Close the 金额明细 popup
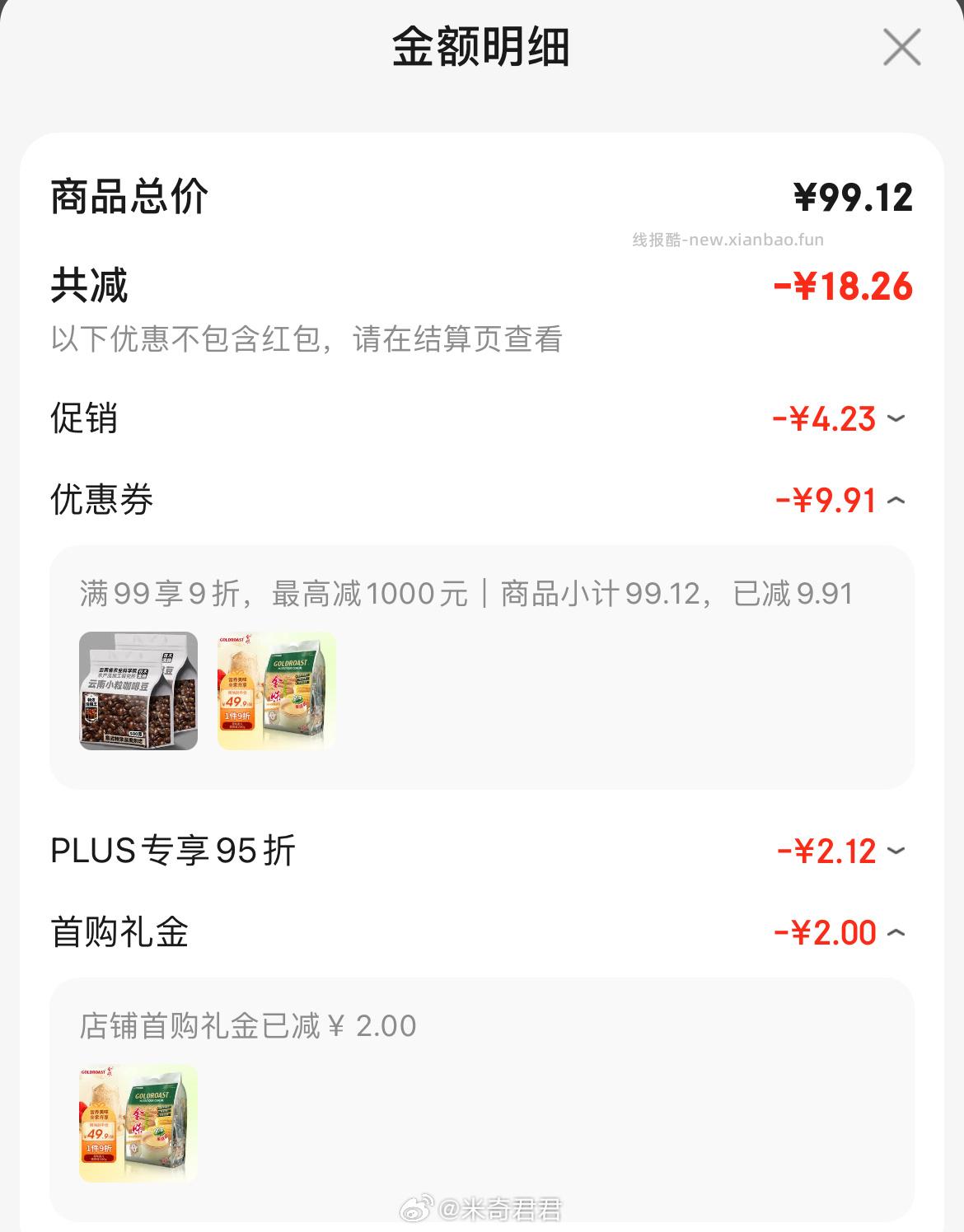 pyautogui.click(x=903, y=47)
